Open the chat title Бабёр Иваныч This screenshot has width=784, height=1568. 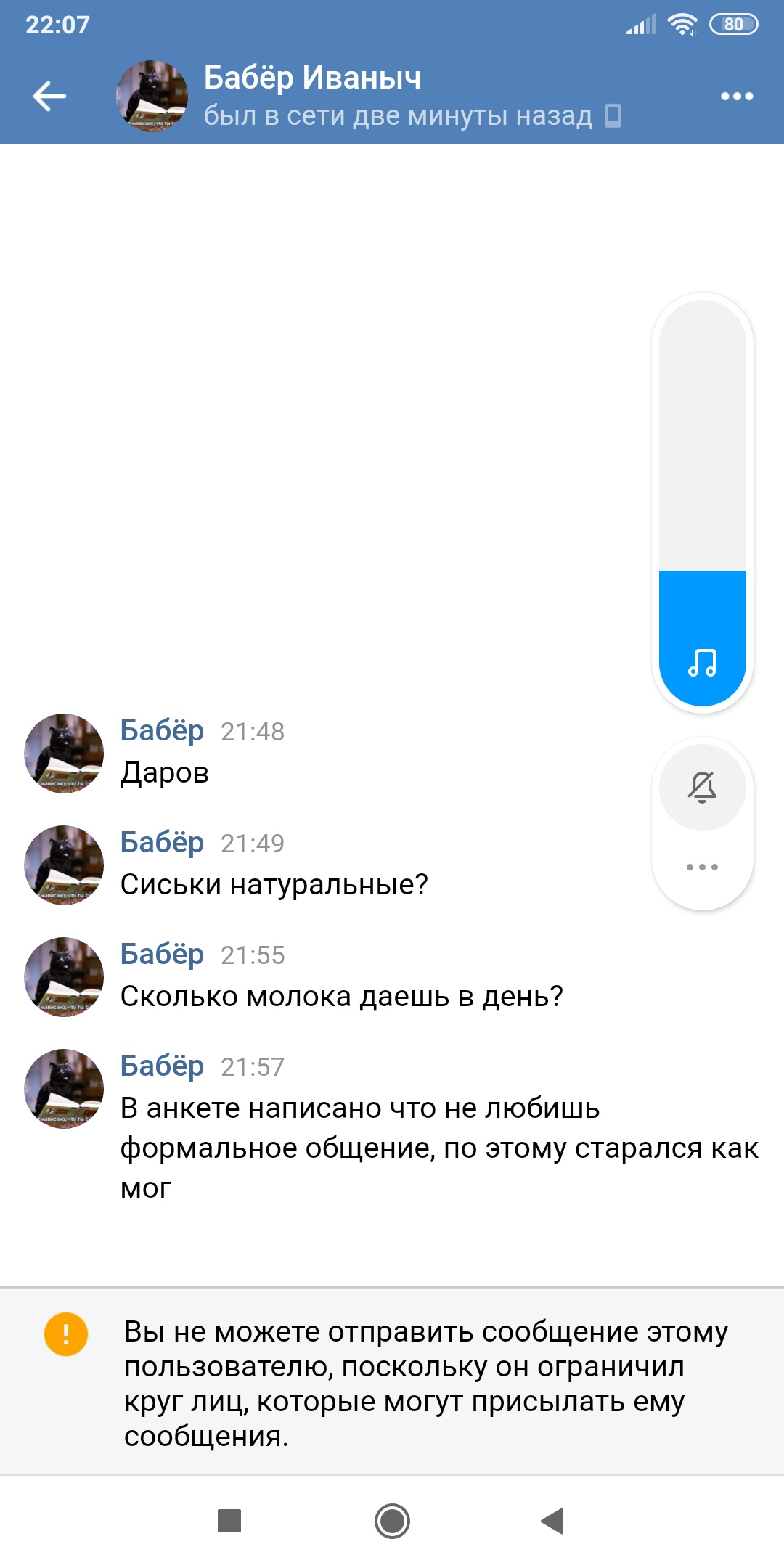point(312,78)
